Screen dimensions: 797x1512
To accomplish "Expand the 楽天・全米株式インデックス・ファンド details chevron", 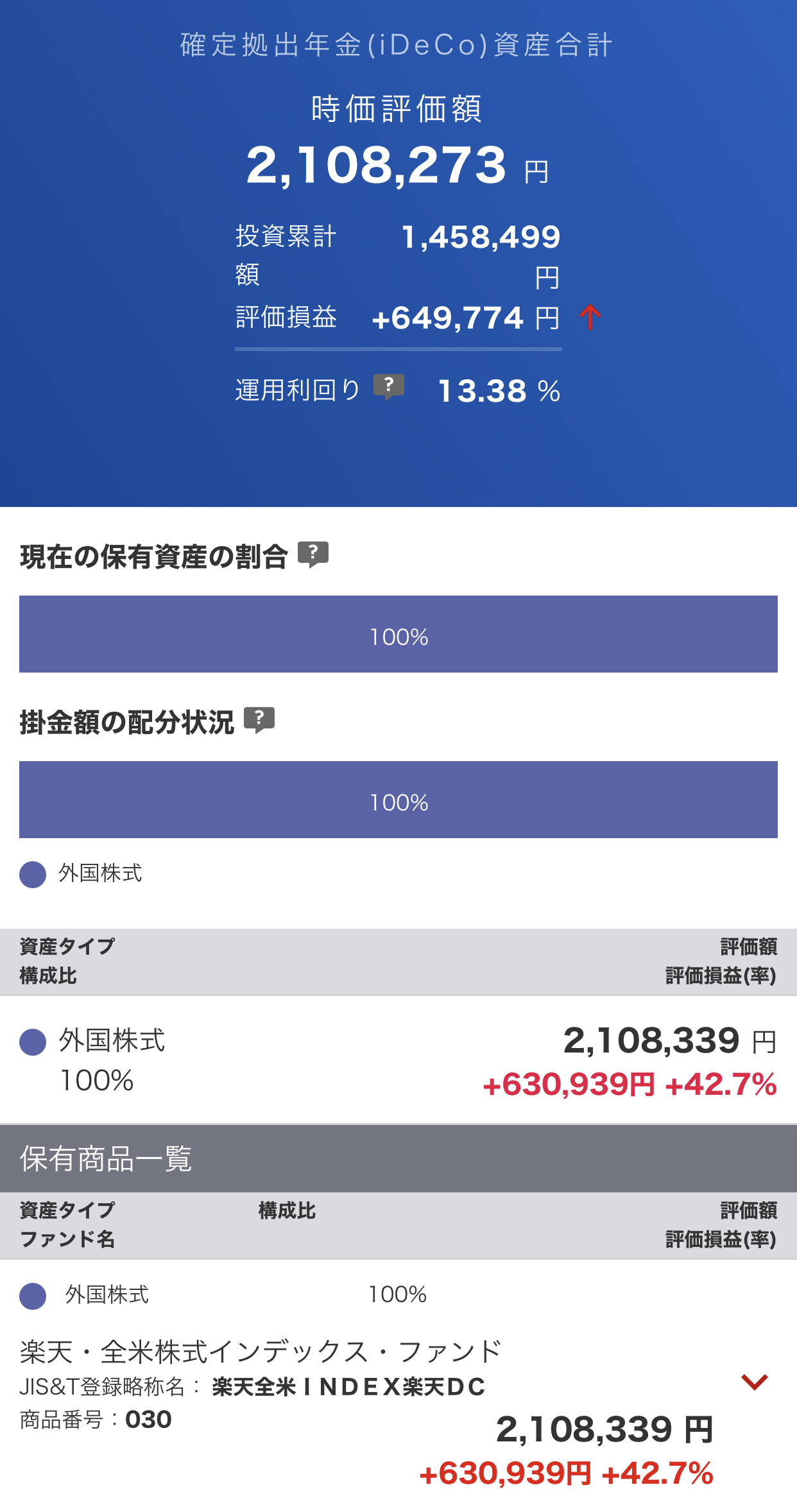I will 754,1382.
